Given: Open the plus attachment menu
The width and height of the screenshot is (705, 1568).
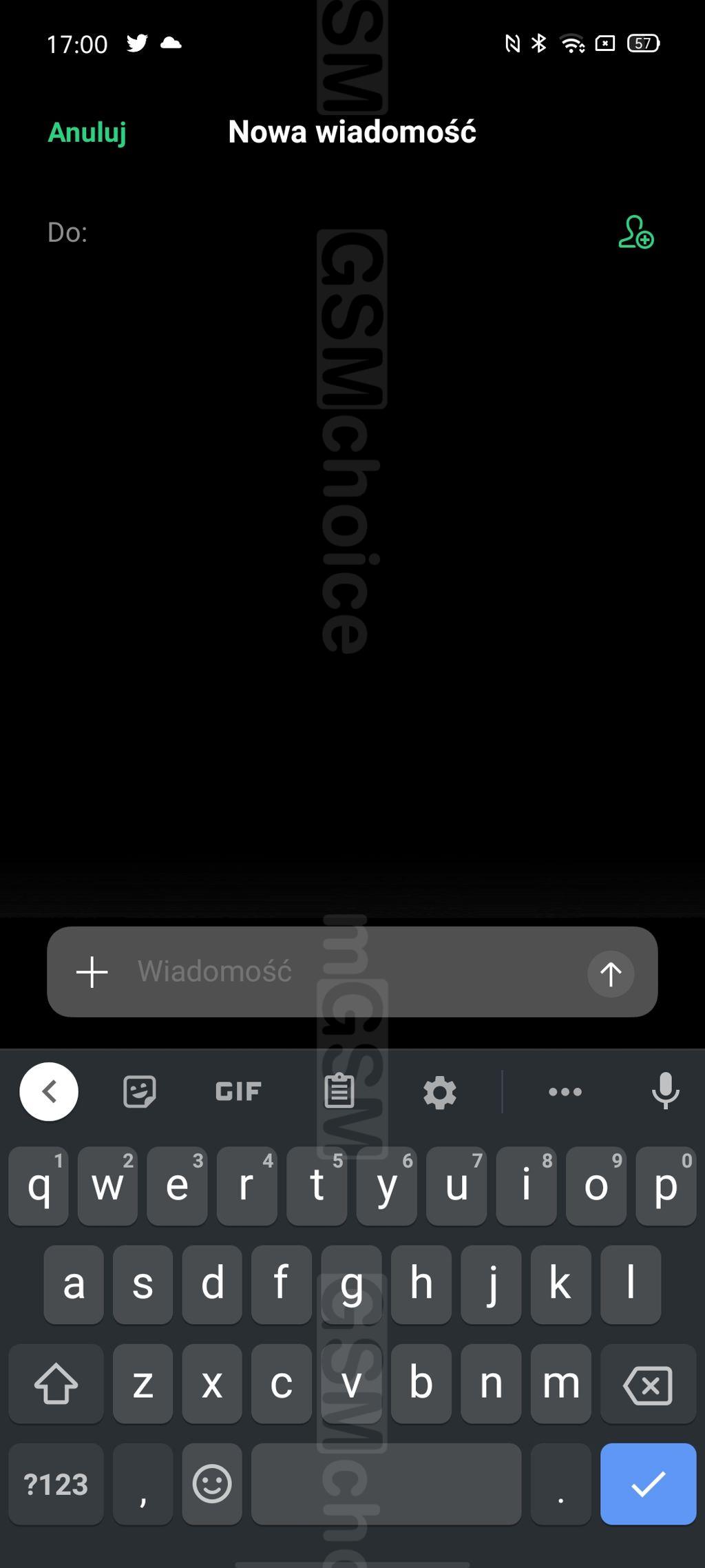Looking at the screenshot, I should pyautogui.click(x=92, y=972).
